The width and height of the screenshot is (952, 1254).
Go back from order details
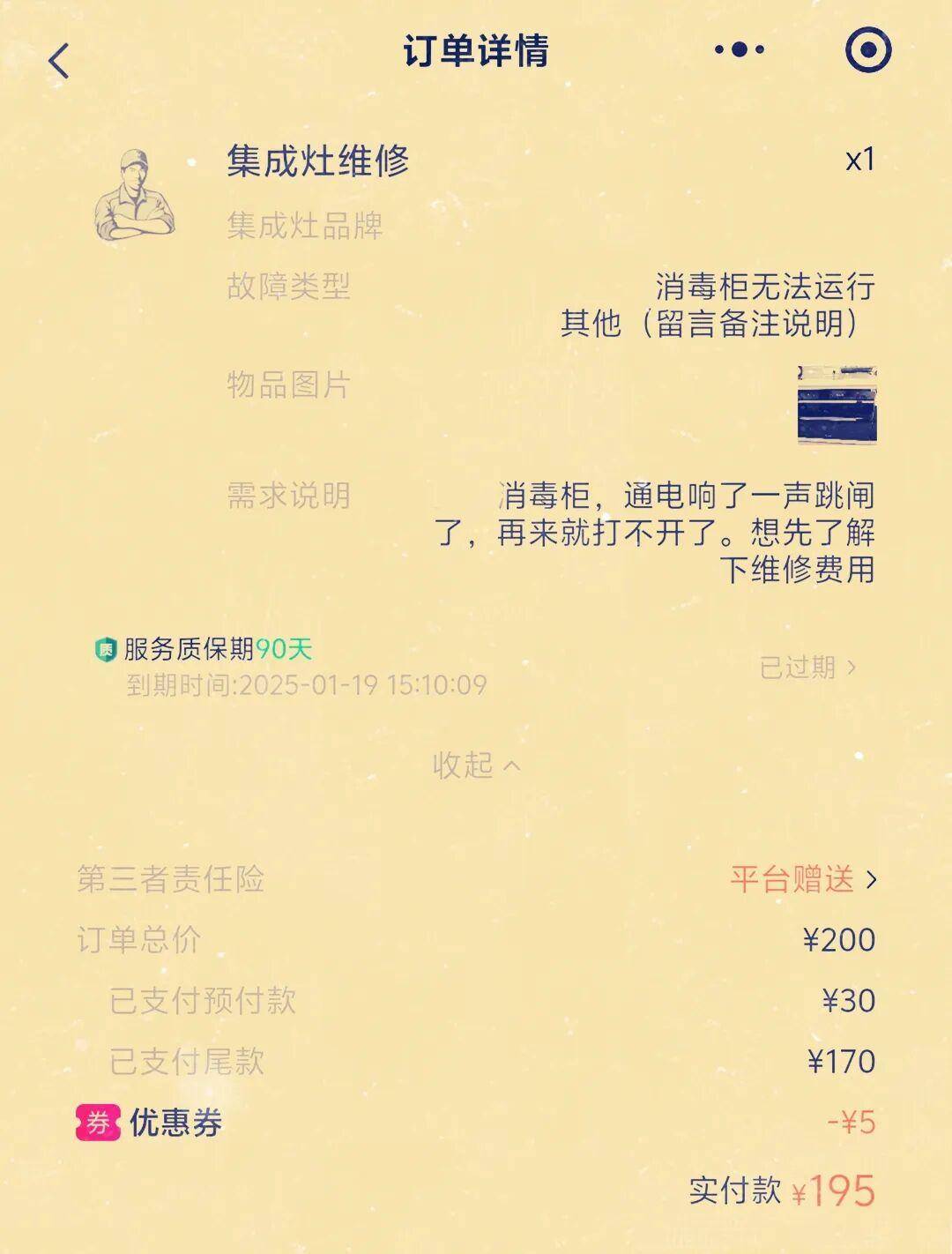click(59, 62)
